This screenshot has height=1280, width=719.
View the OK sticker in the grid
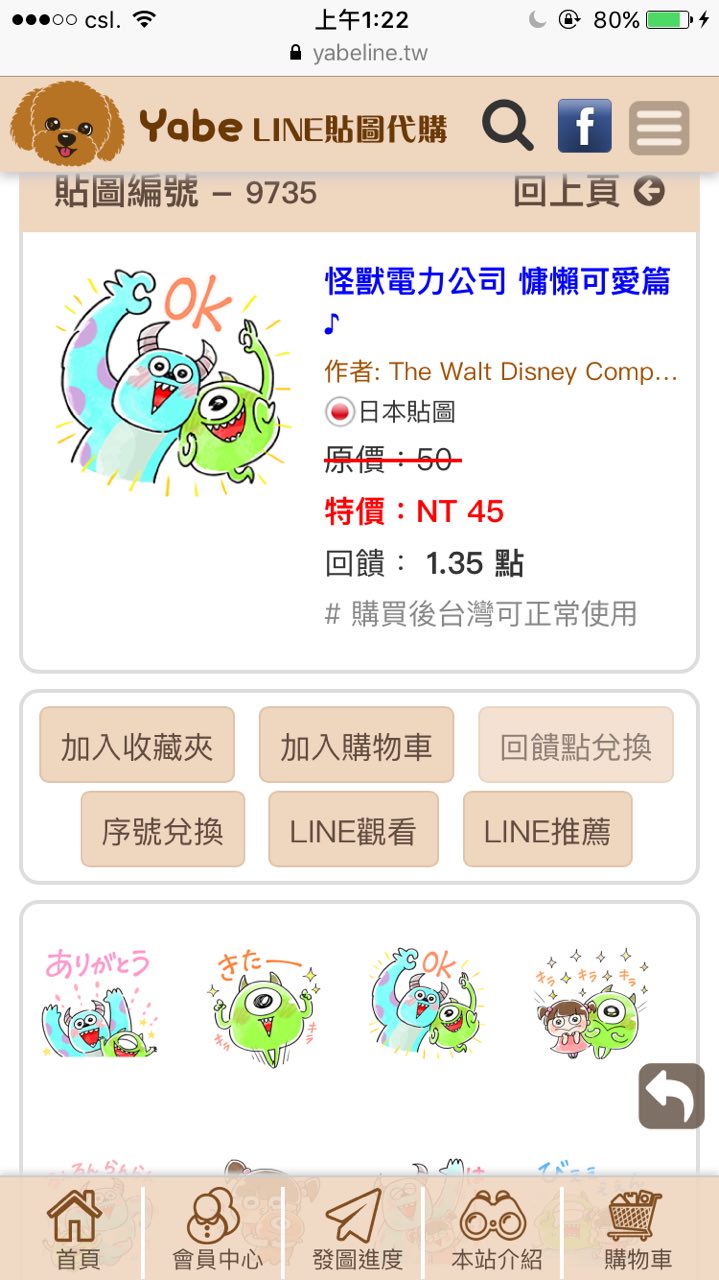pyautogui.click(x=424, y=1003)
